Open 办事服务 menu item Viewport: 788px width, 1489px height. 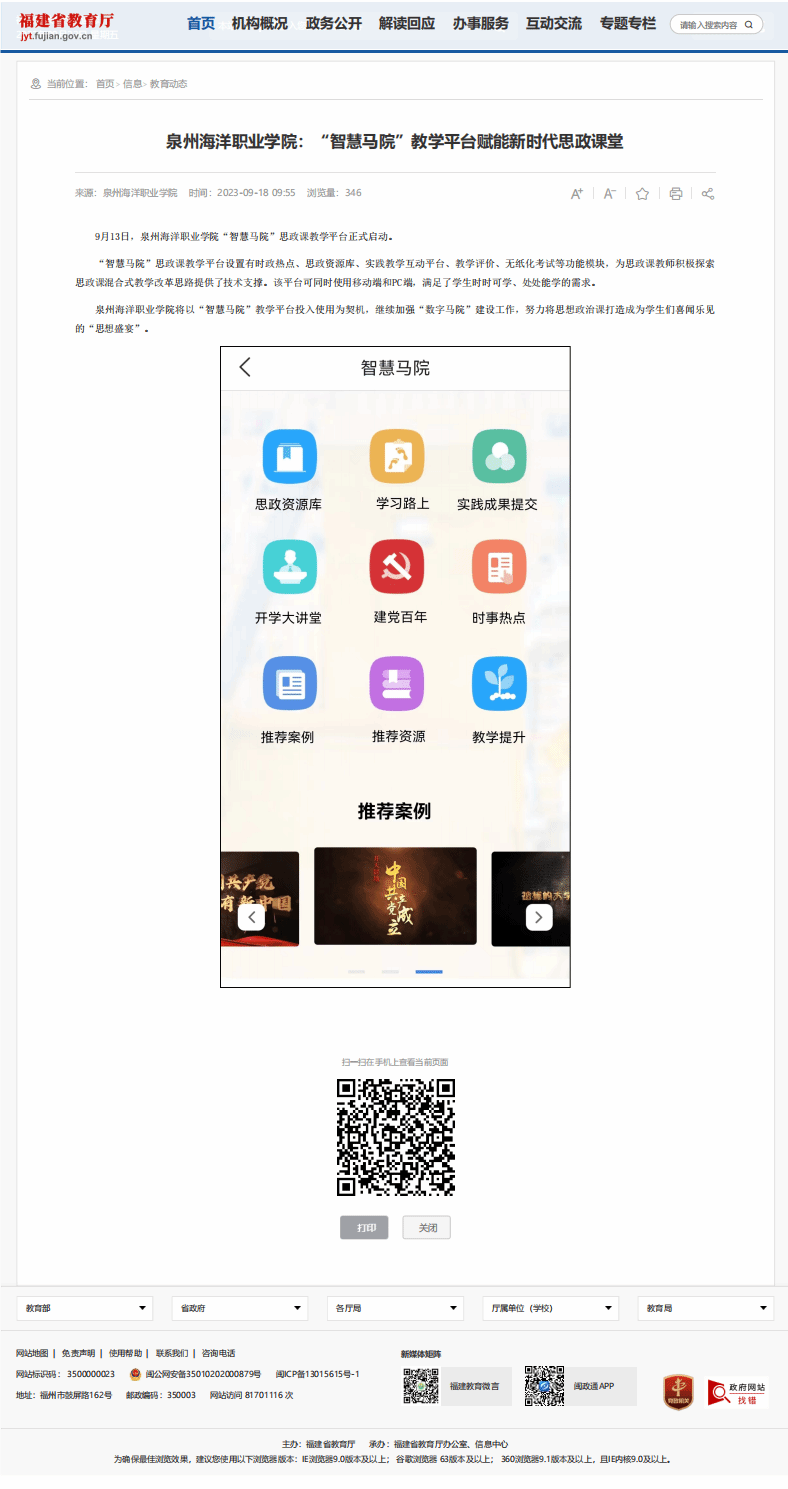coord(480,23)
